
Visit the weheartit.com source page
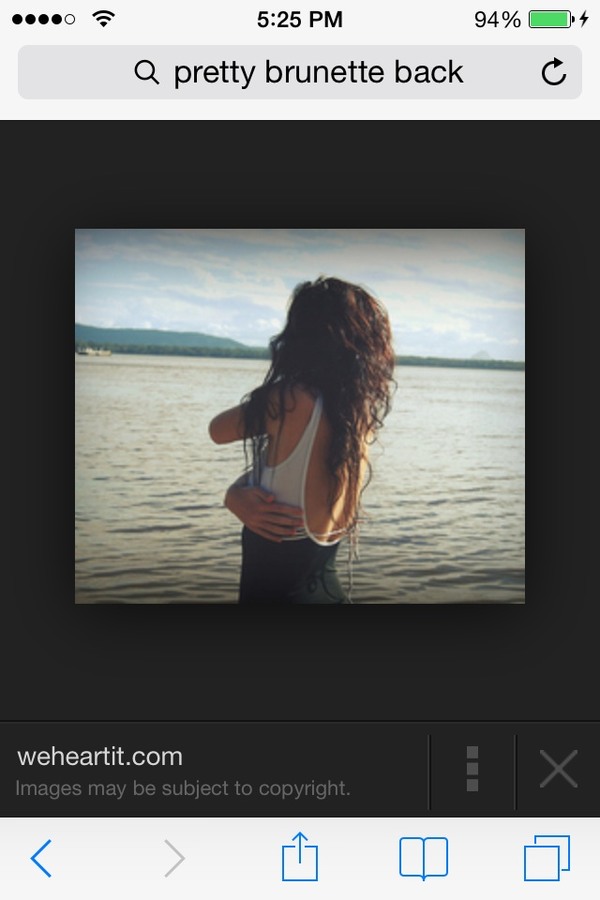[100, 756]
